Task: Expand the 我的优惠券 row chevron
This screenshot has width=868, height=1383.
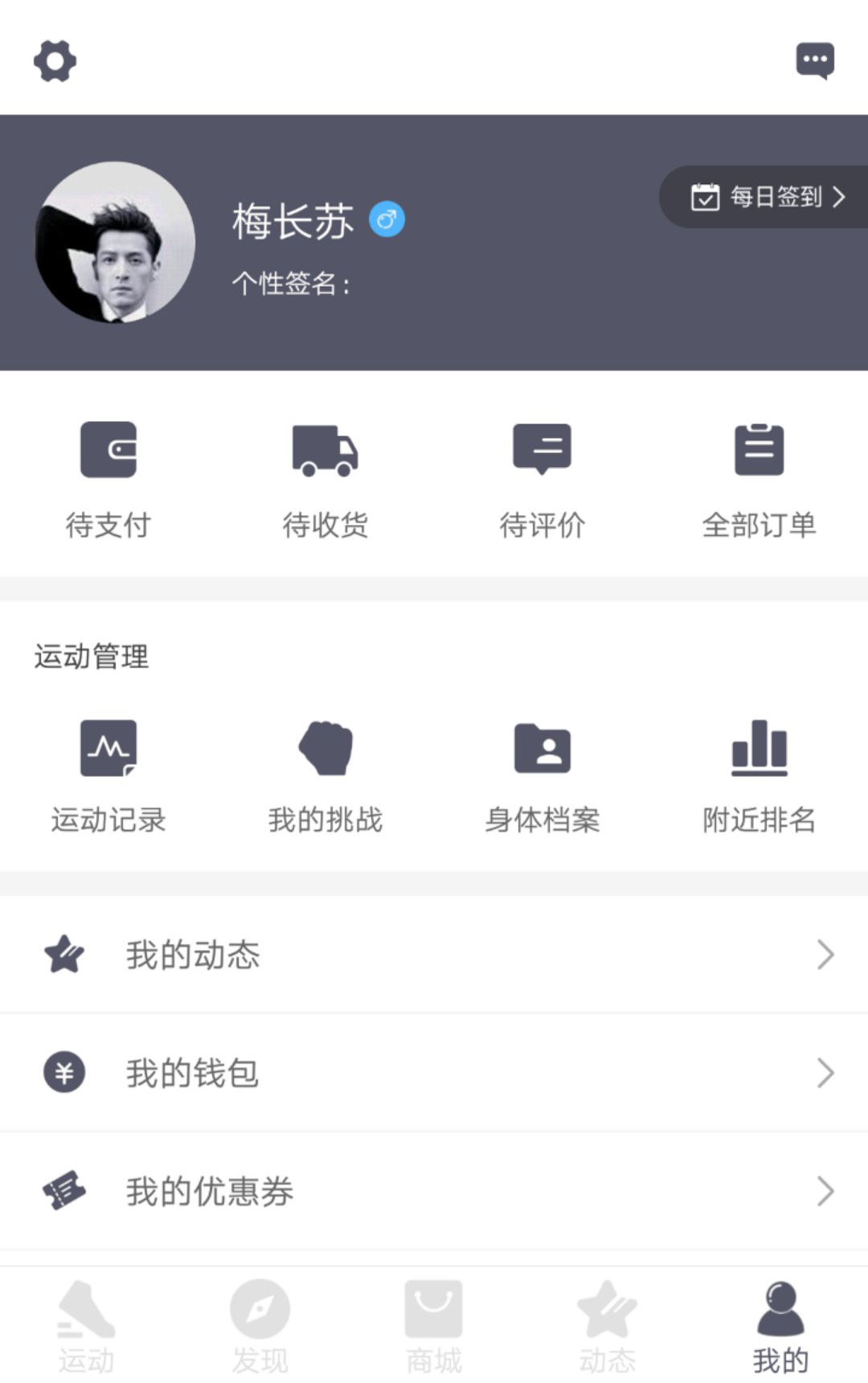Action: point(826,1191)
